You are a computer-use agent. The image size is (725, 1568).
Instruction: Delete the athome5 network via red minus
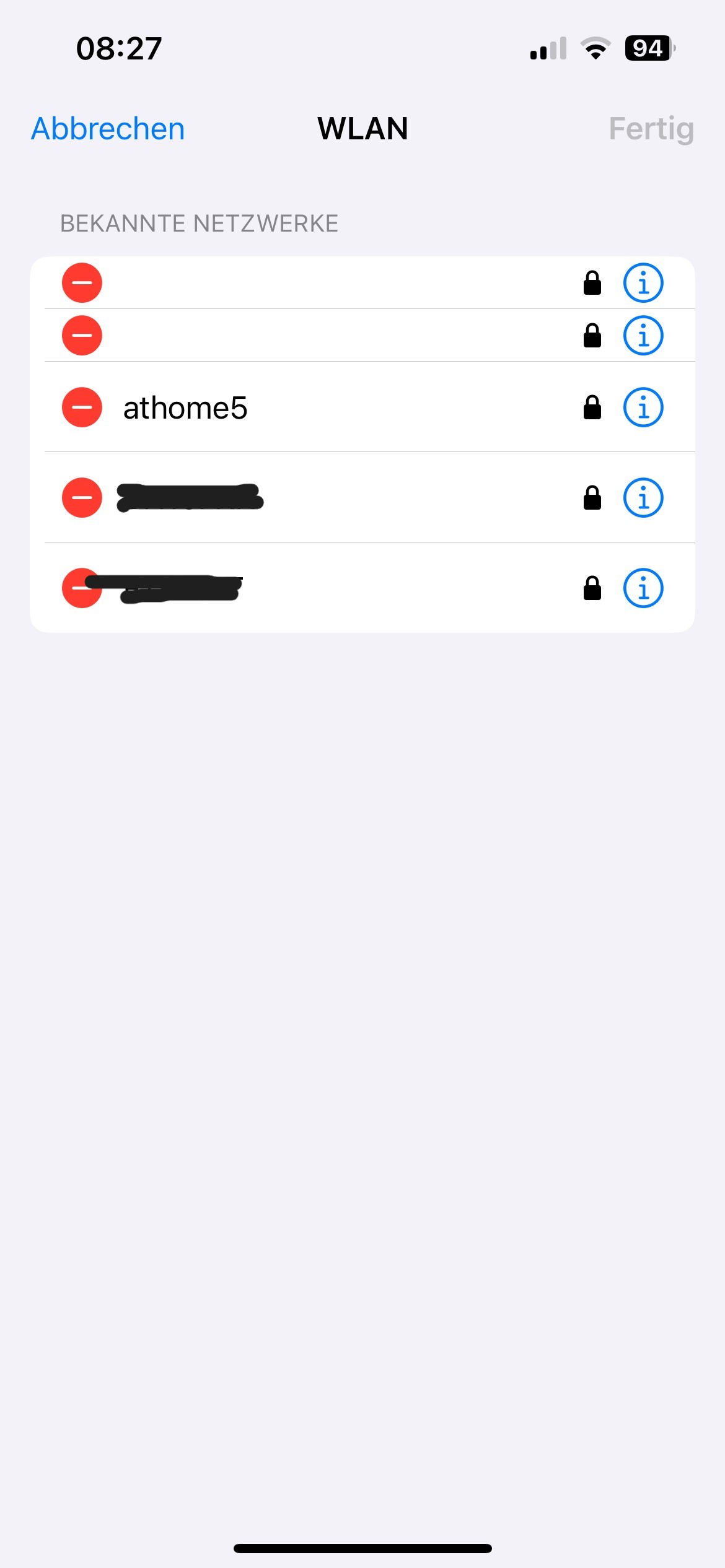tap(82, 407)
